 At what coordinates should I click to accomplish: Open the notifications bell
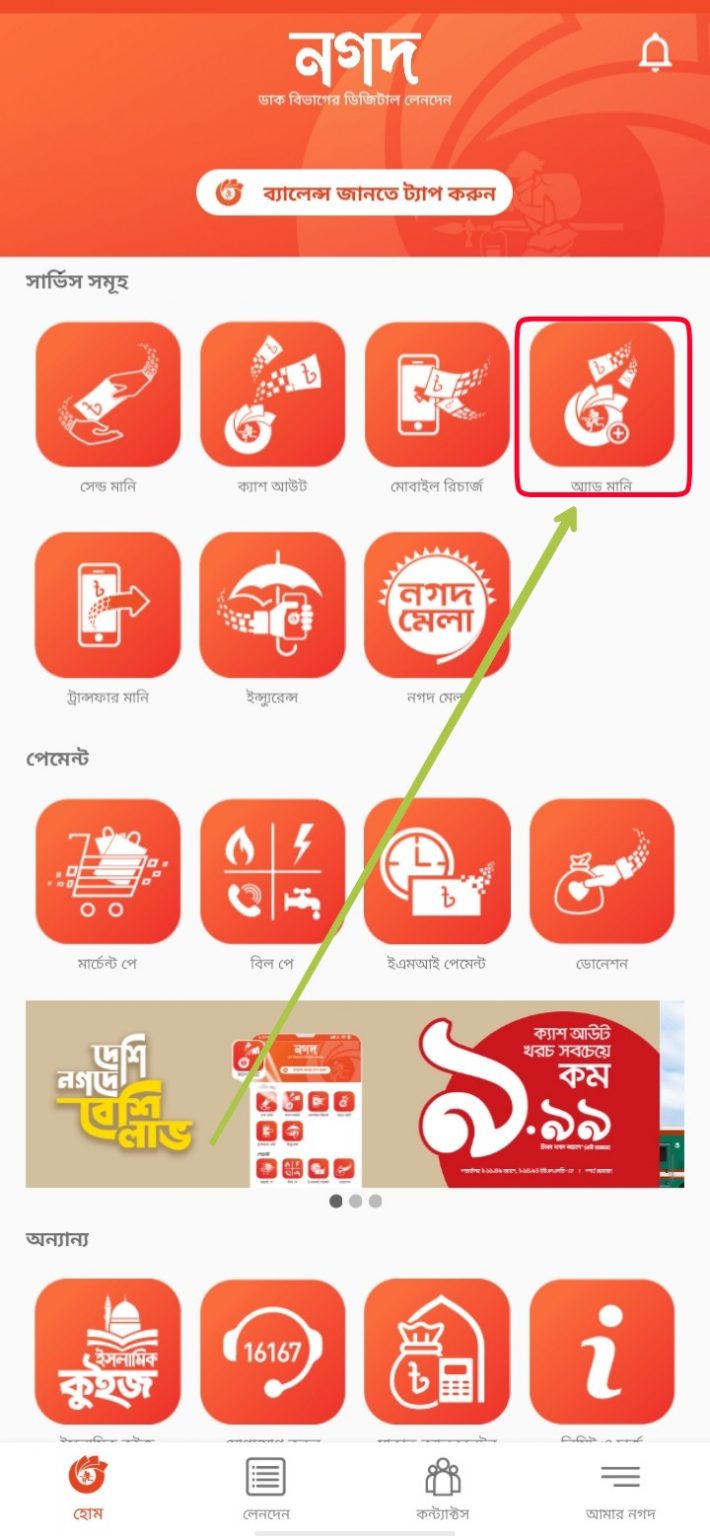coord(655,53)
